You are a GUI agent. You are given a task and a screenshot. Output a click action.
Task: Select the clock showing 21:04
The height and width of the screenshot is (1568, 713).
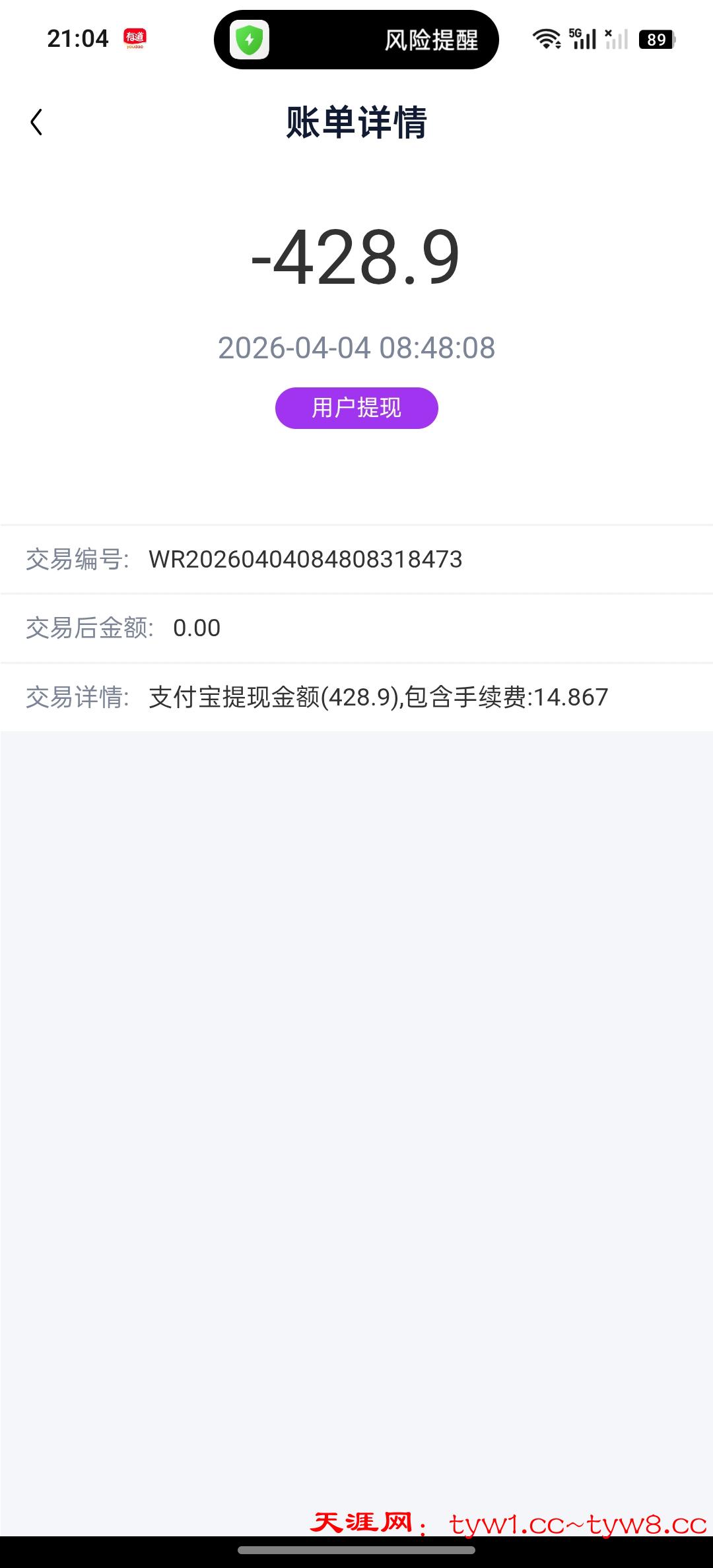(78, 38)
